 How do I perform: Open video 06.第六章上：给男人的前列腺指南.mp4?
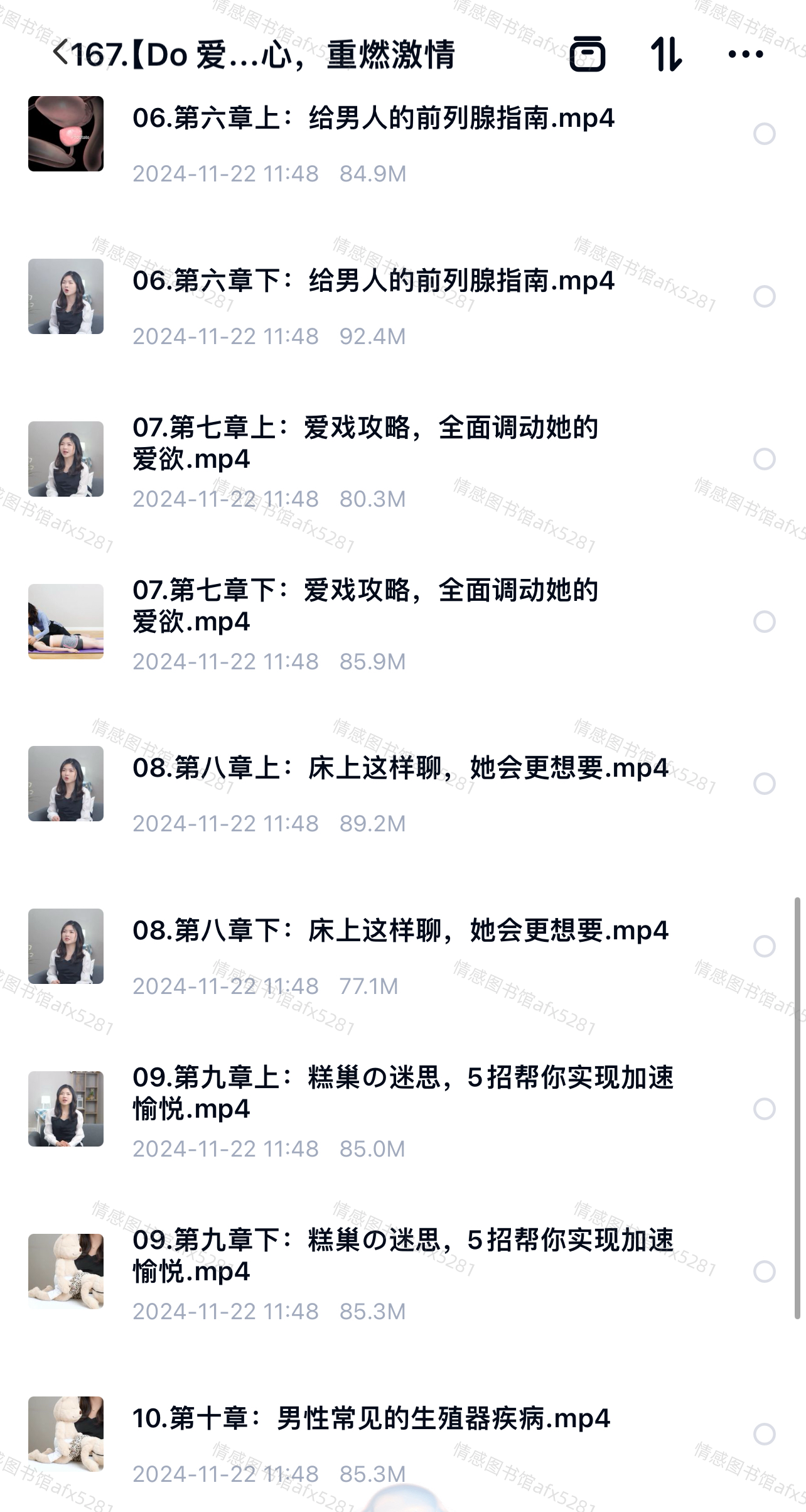(x=373, y=119)
